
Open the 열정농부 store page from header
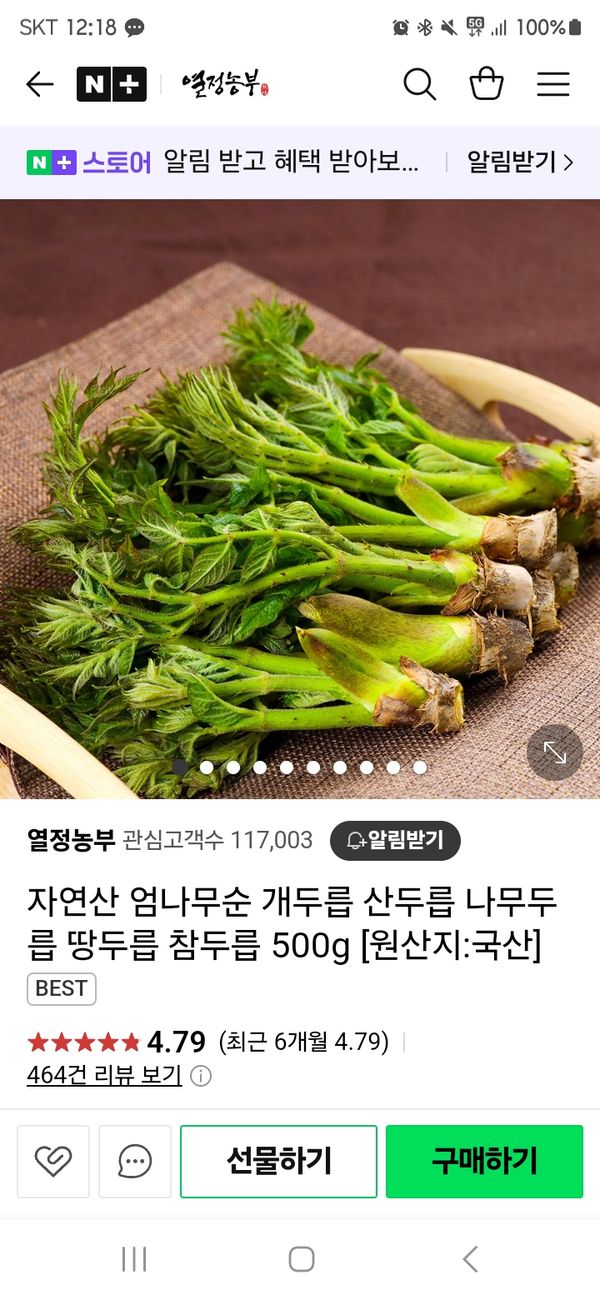(x=225, y=85)
